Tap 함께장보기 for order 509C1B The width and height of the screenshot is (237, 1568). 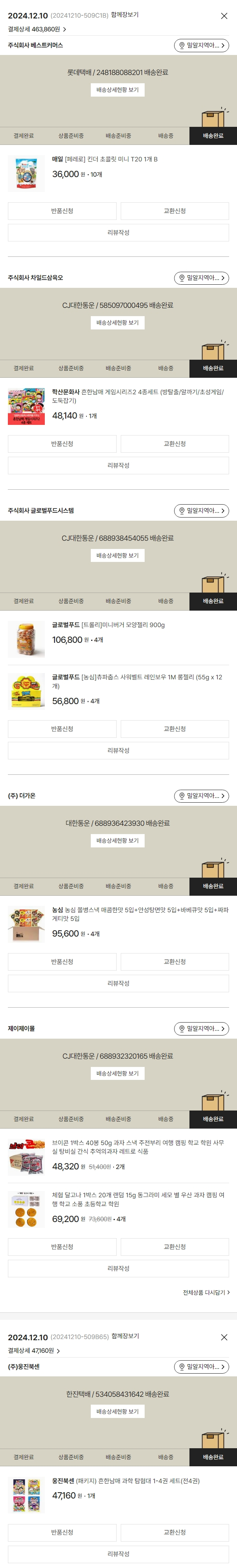(x=125, y=15)
